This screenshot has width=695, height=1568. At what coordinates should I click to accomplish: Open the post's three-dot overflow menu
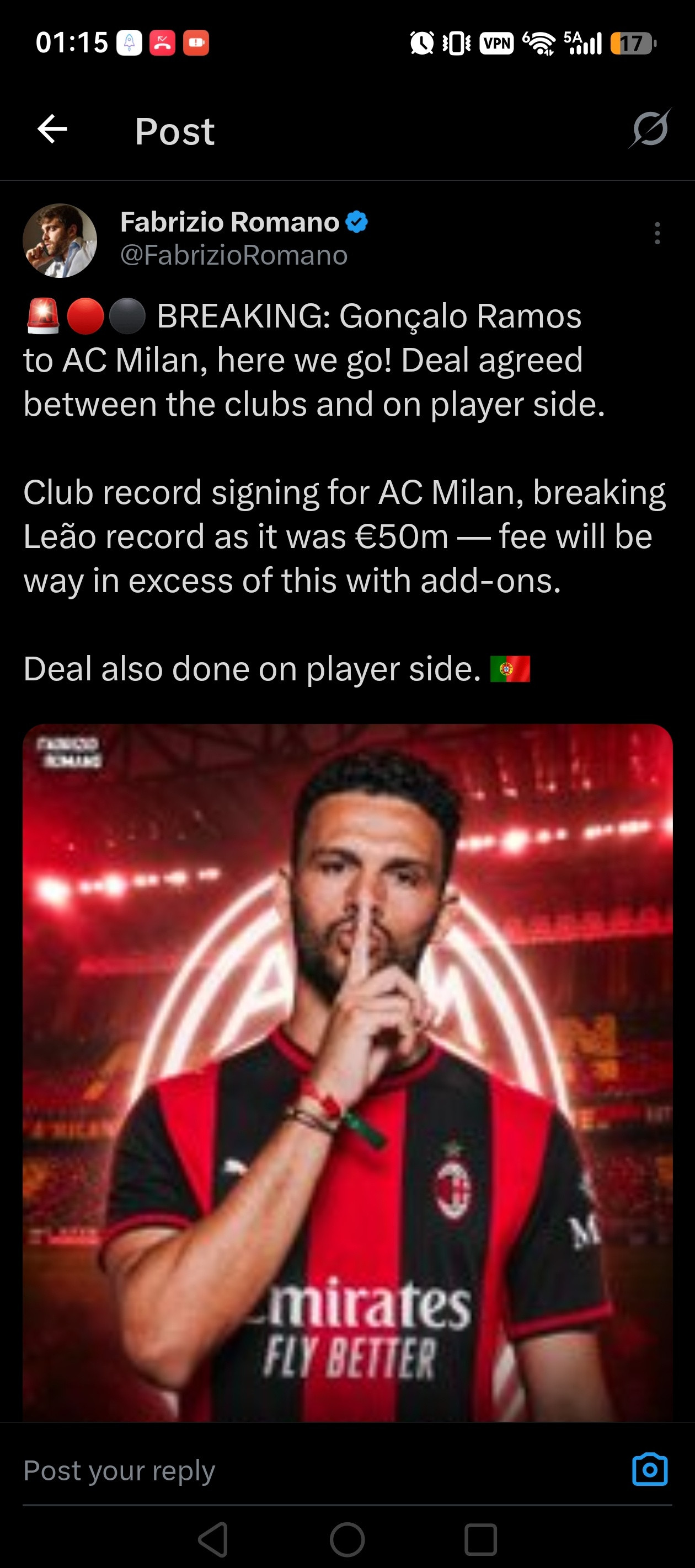click(656, 233)
